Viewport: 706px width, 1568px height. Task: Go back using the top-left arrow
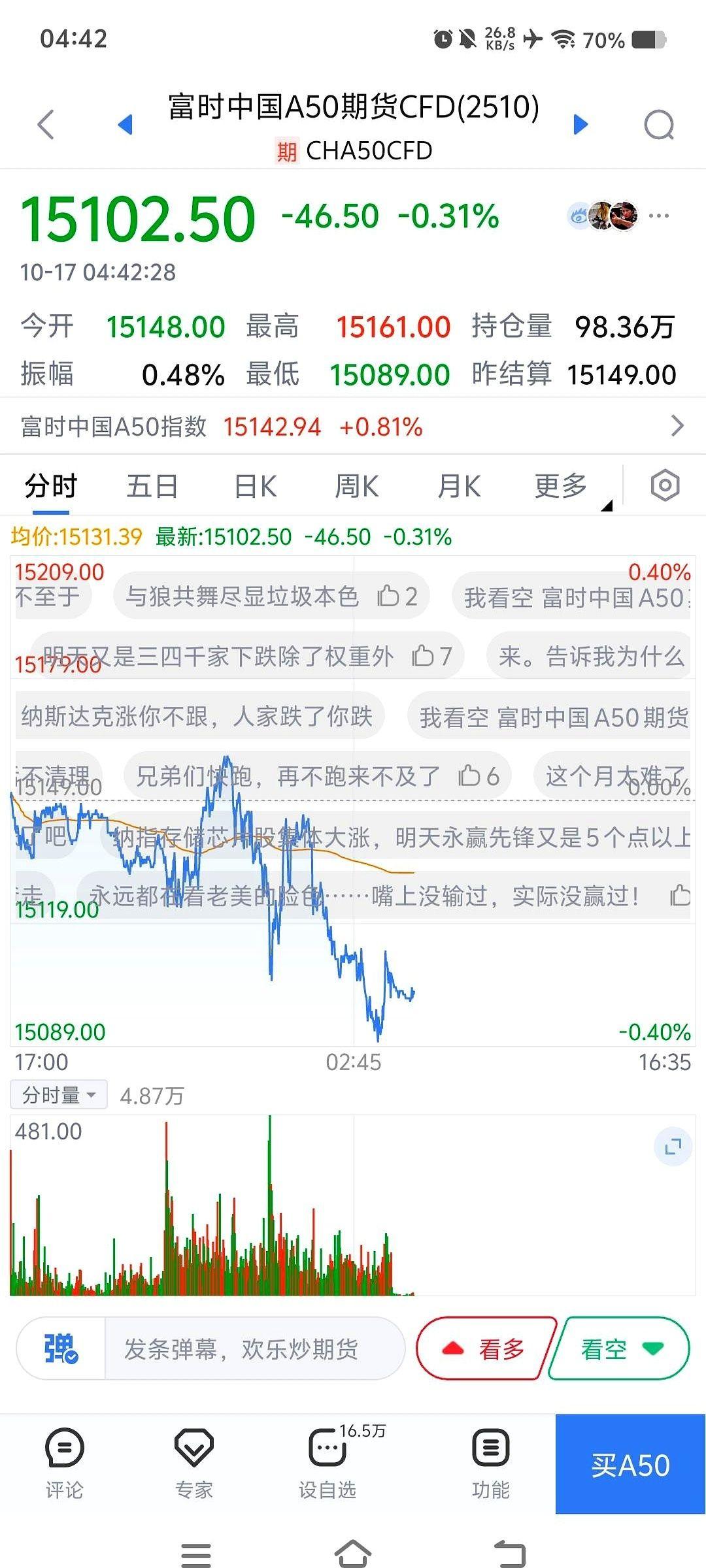coord(46,124)
